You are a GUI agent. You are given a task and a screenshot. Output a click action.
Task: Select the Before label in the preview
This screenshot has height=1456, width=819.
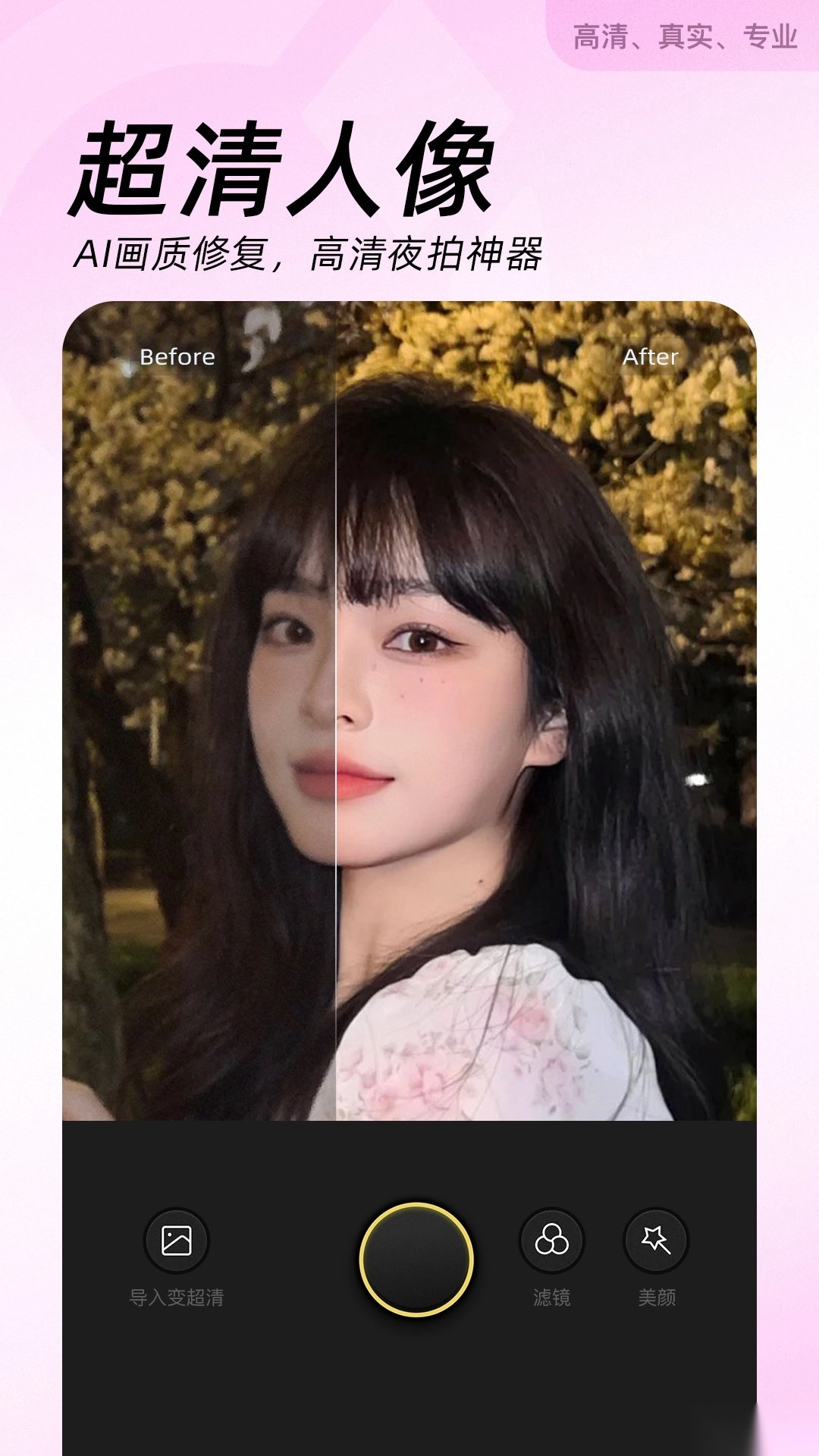[177, 356]
